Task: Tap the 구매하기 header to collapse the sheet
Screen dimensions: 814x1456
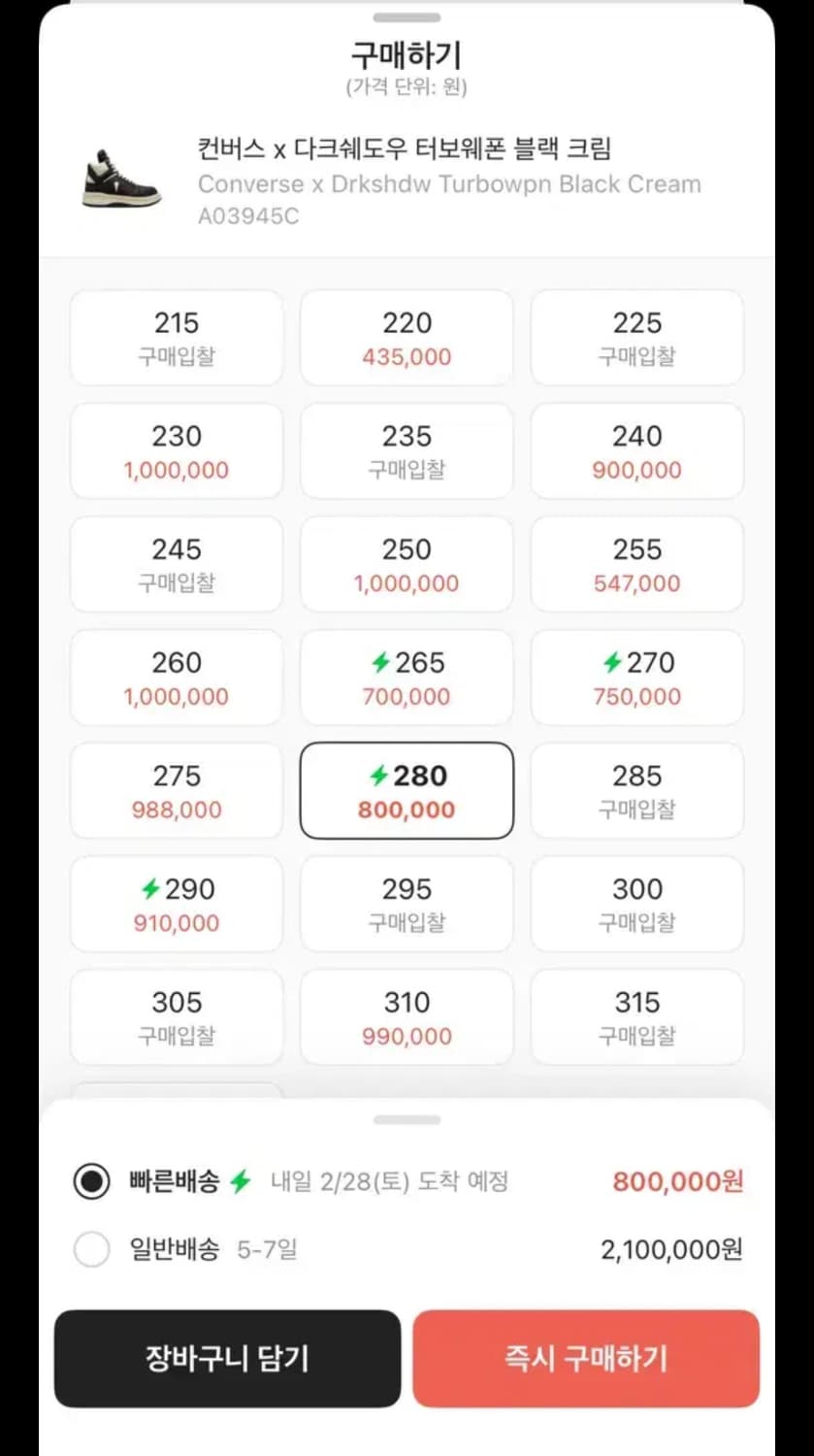Action: pyautogui.click(x=407, y=55)
